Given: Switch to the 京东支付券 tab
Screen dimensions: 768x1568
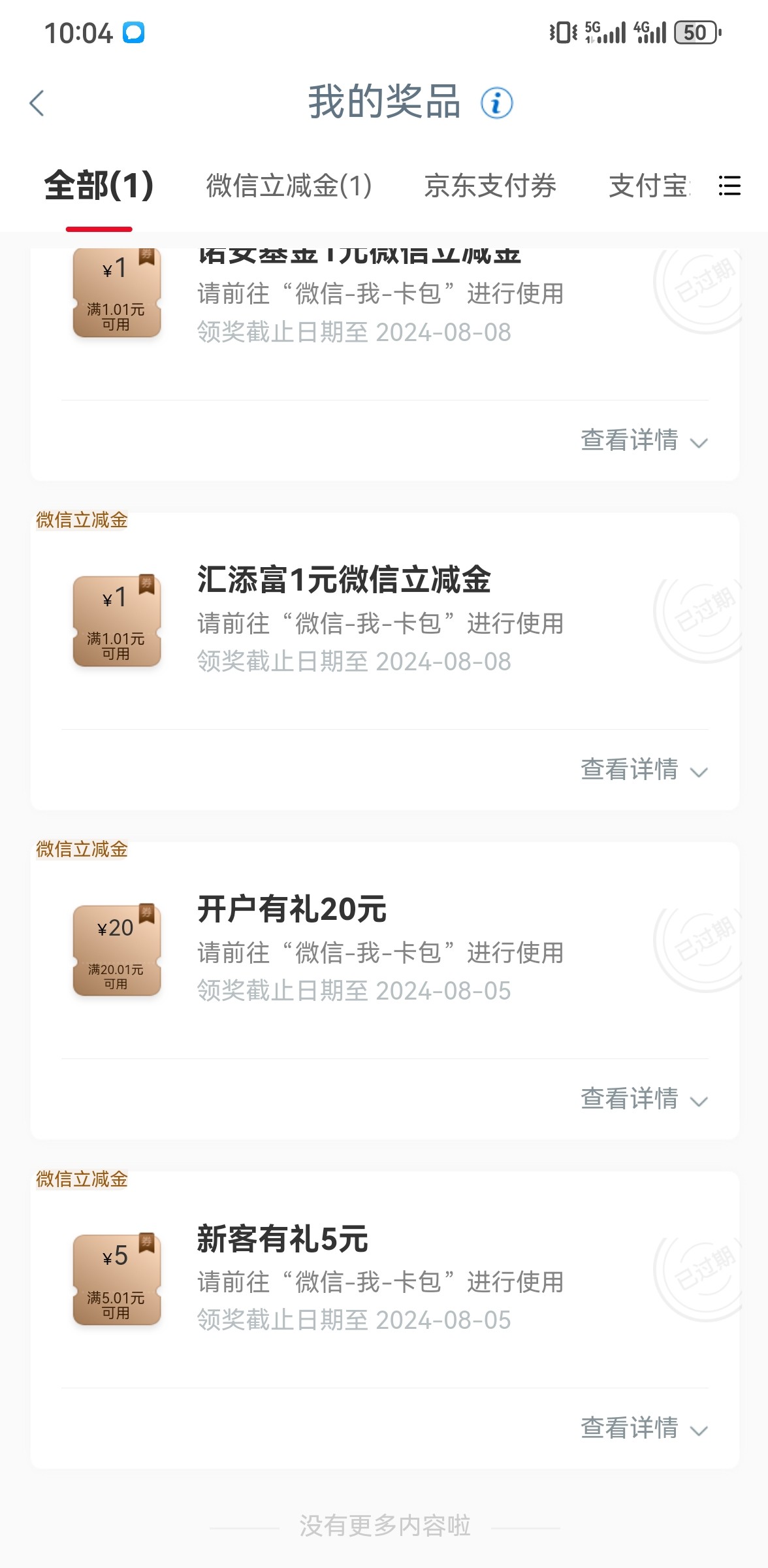Looking at the screenshot, I should 490,186.
